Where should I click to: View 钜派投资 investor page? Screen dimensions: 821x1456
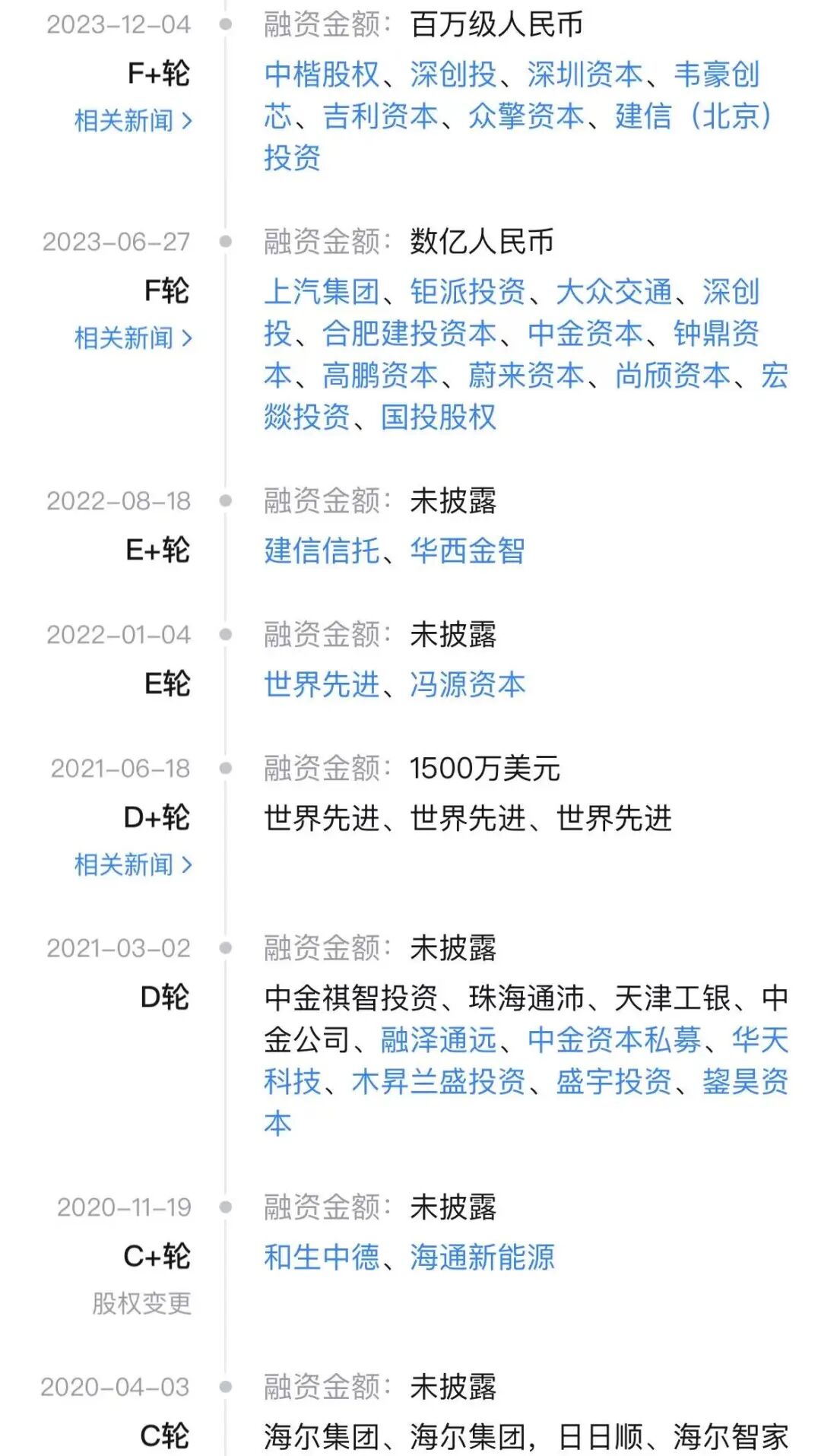(468, 291)
